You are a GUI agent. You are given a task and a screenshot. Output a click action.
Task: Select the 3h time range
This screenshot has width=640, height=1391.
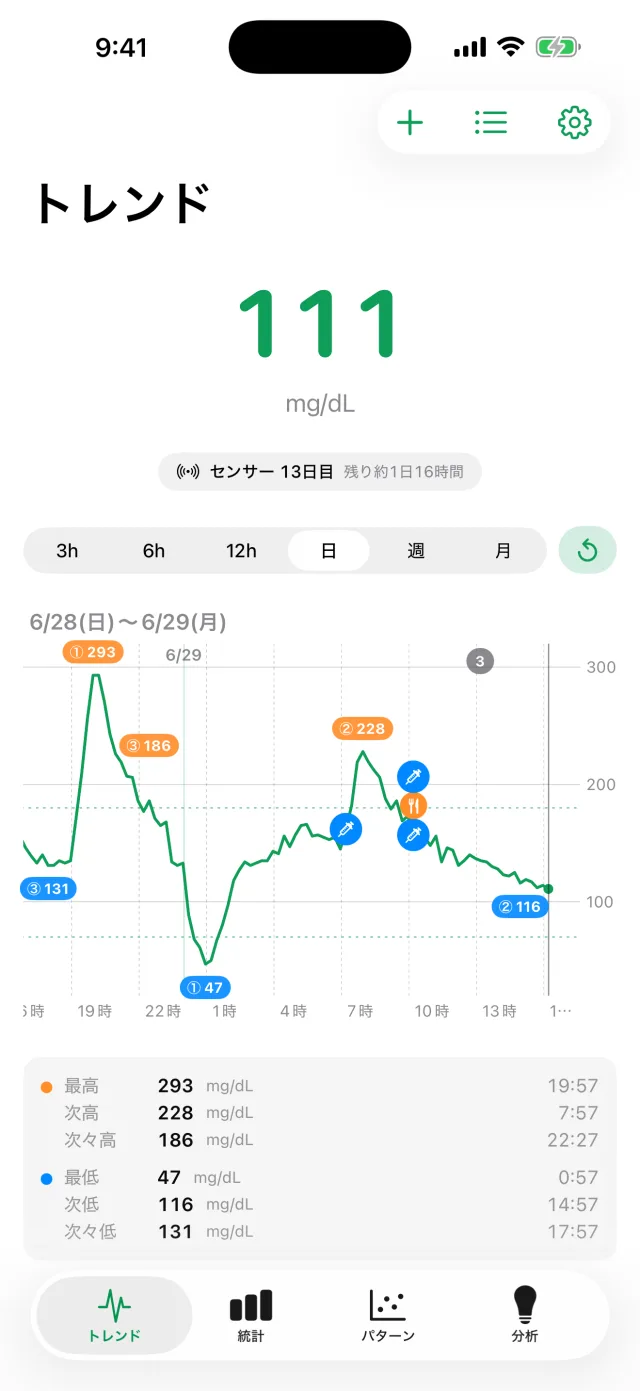click(x=67, y=551)
